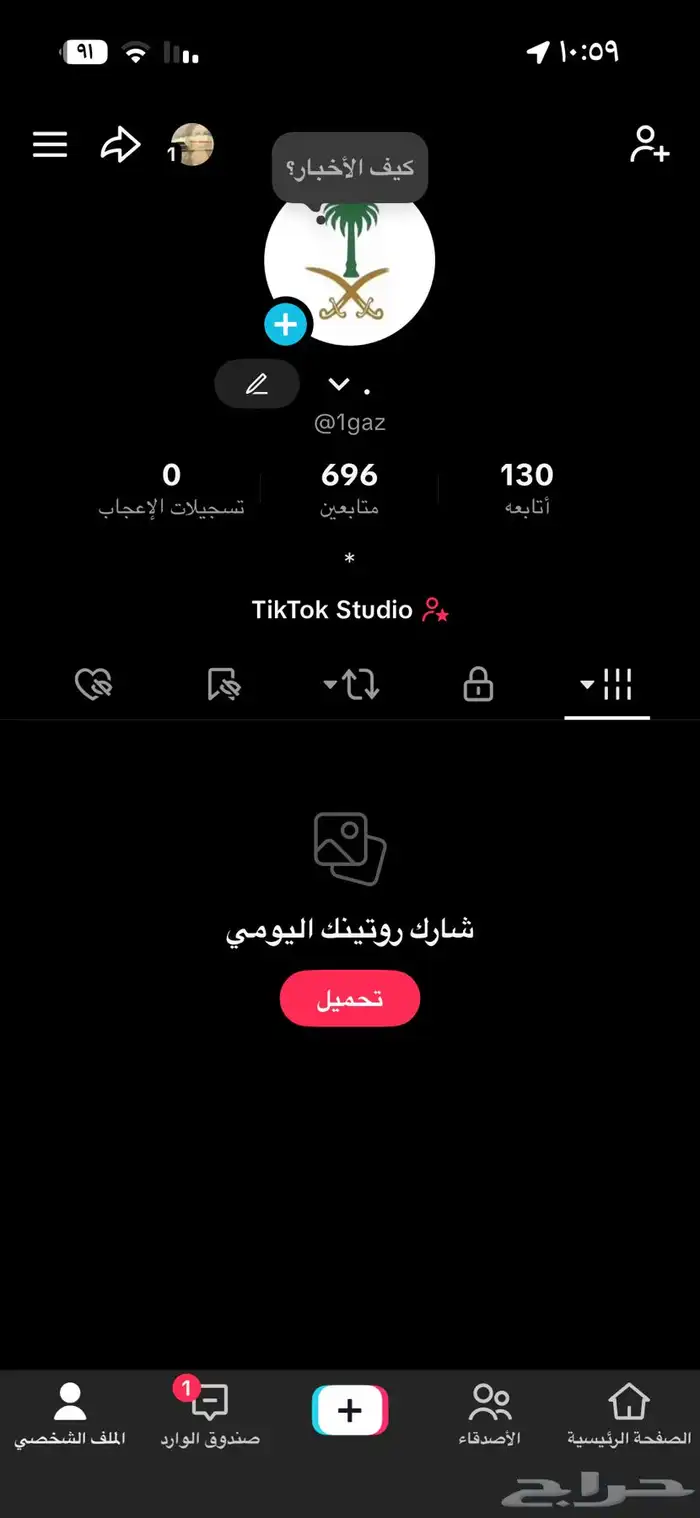
Task: Open the الأصدقاء friends tab
Action: (x=489, y=1415)
